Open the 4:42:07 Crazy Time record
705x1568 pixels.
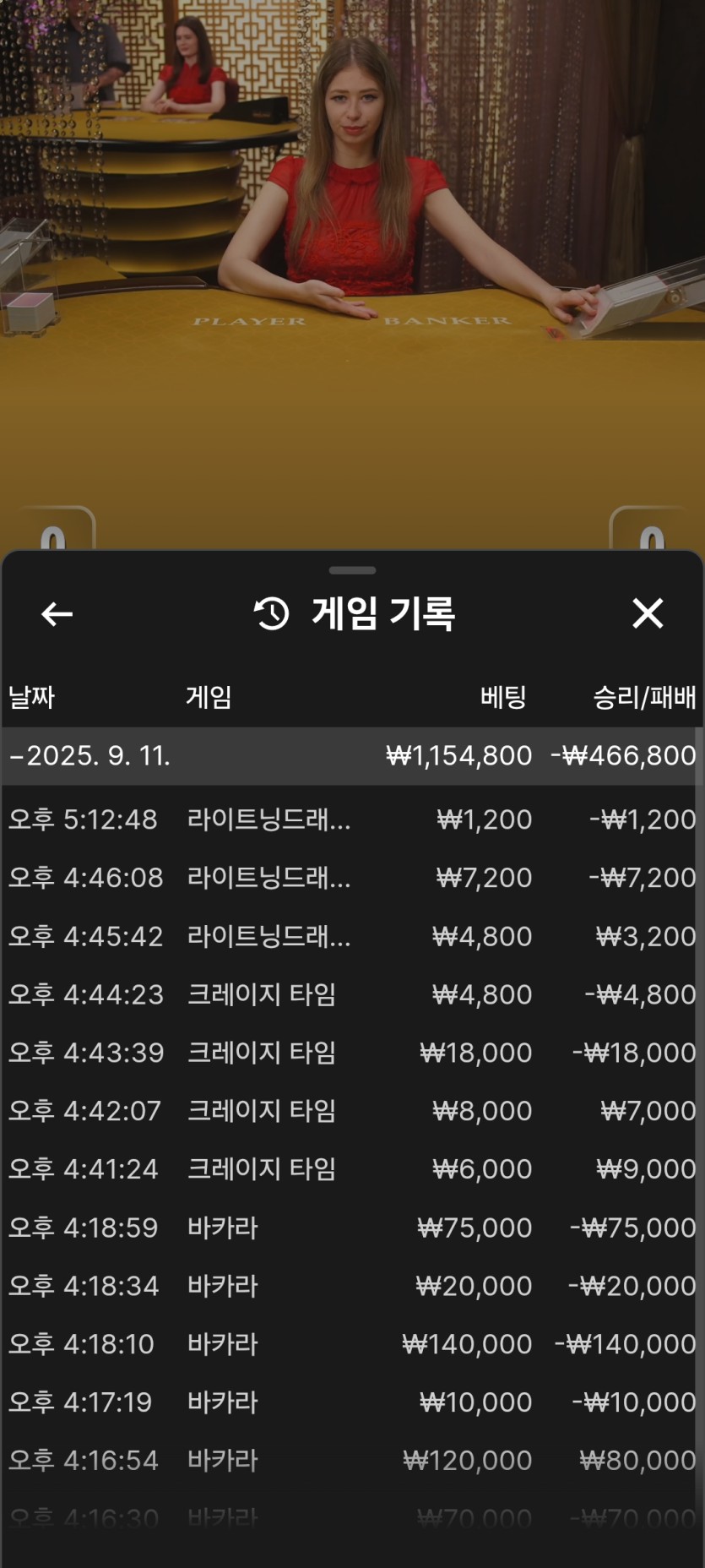tap(352, 1111)
